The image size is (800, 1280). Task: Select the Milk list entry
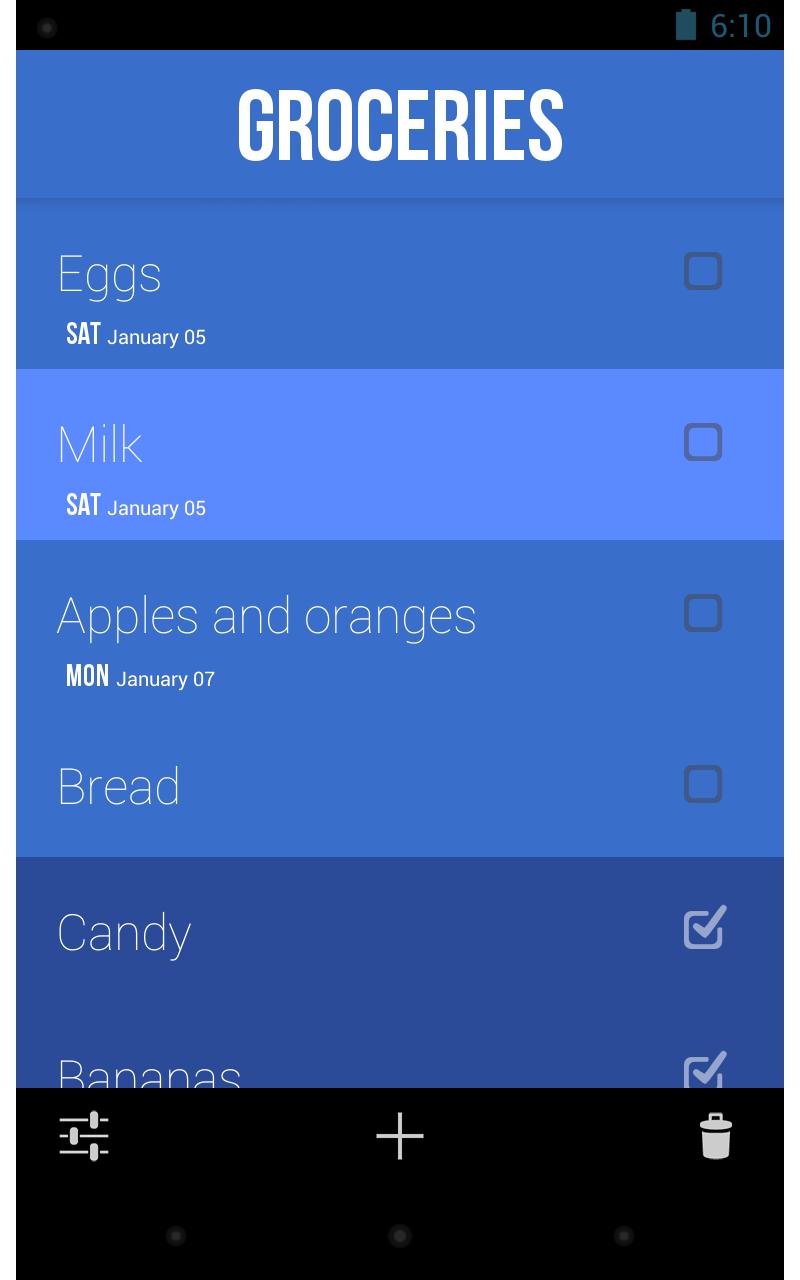[x=300, y=455]
